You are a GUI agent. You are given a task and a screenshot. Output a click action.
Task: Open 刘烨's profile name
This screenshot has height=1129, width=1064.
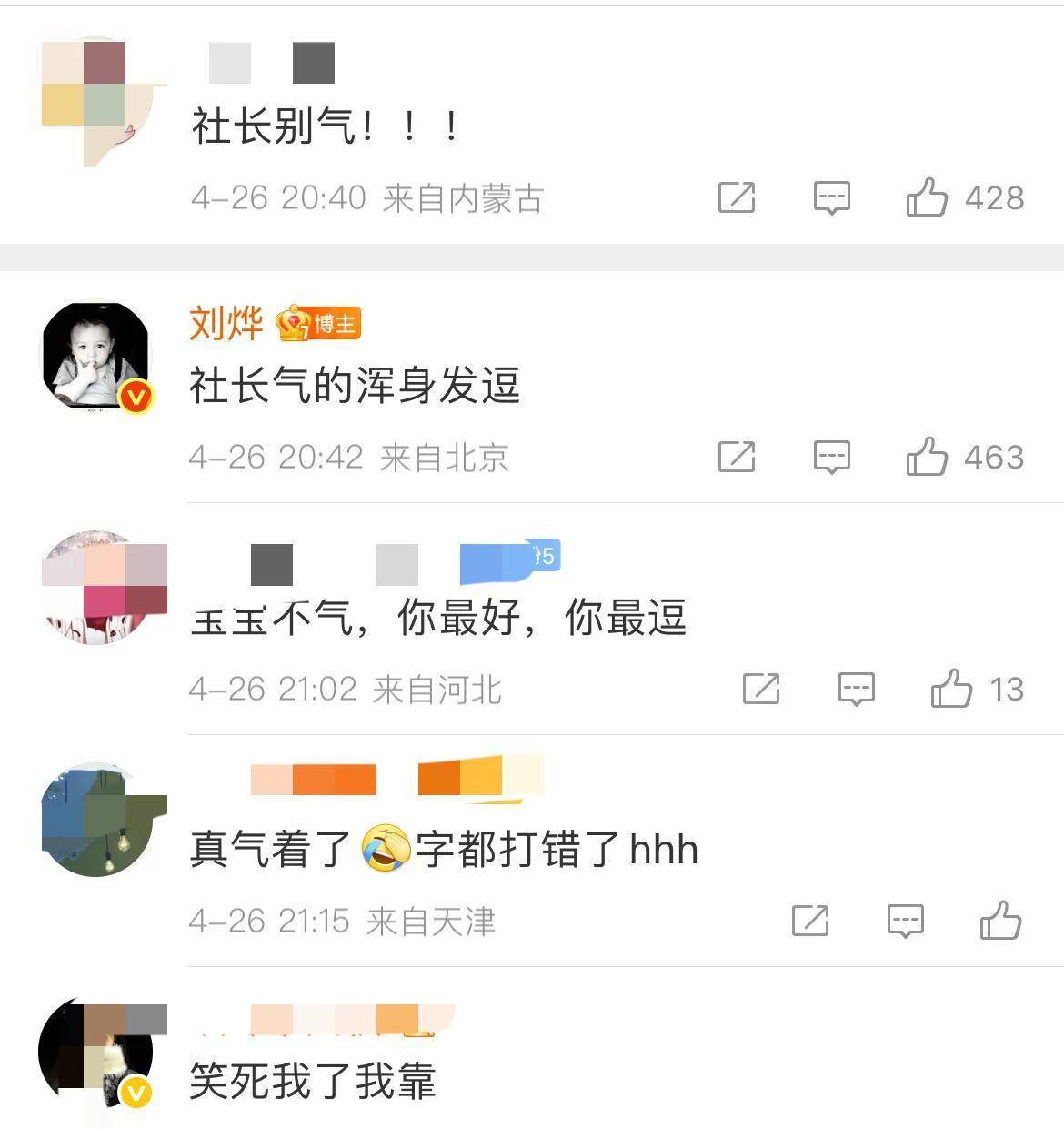pyautogui.click(x=226, y=323)
